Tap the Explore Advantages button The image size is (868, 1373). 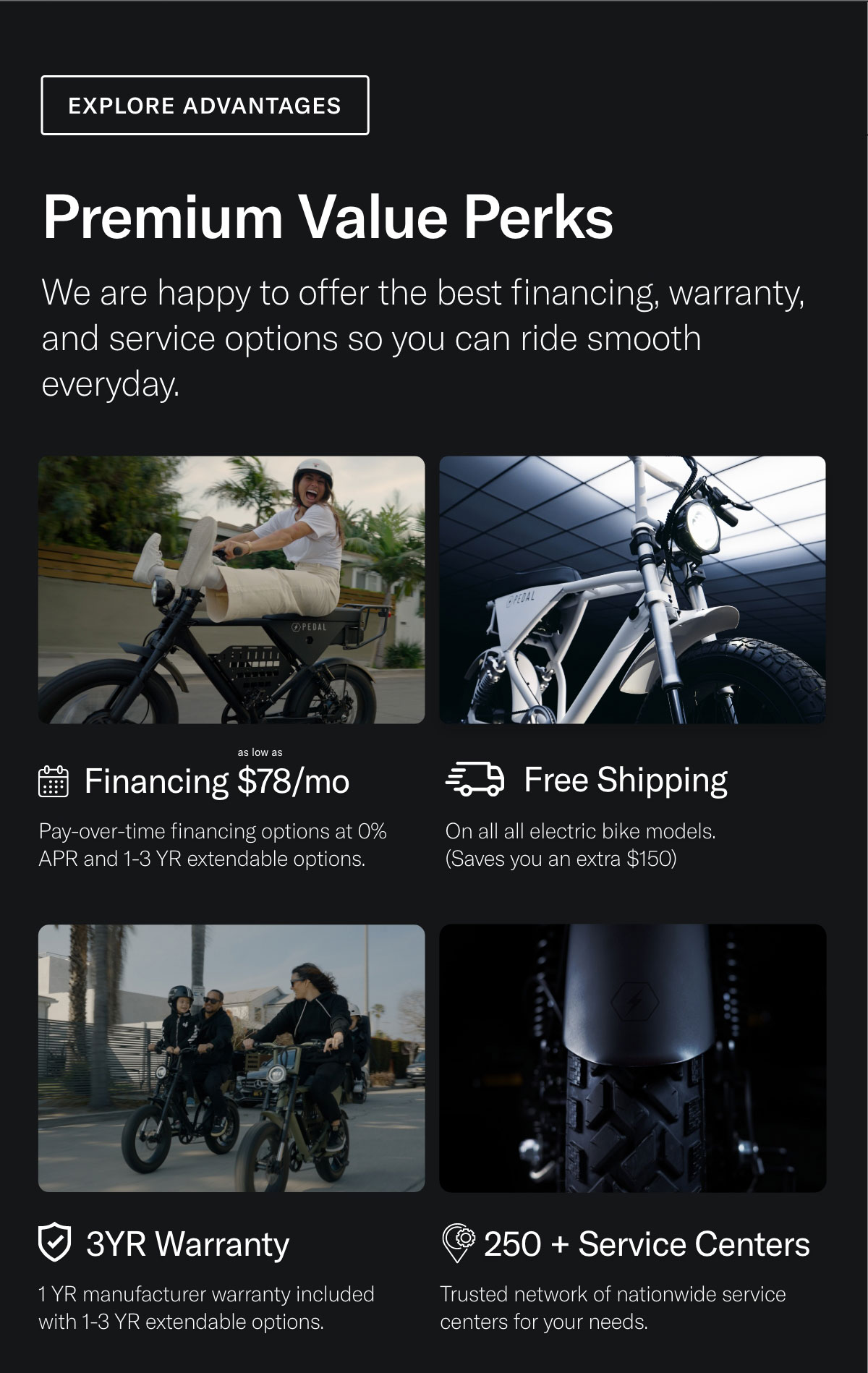point(205,106)
